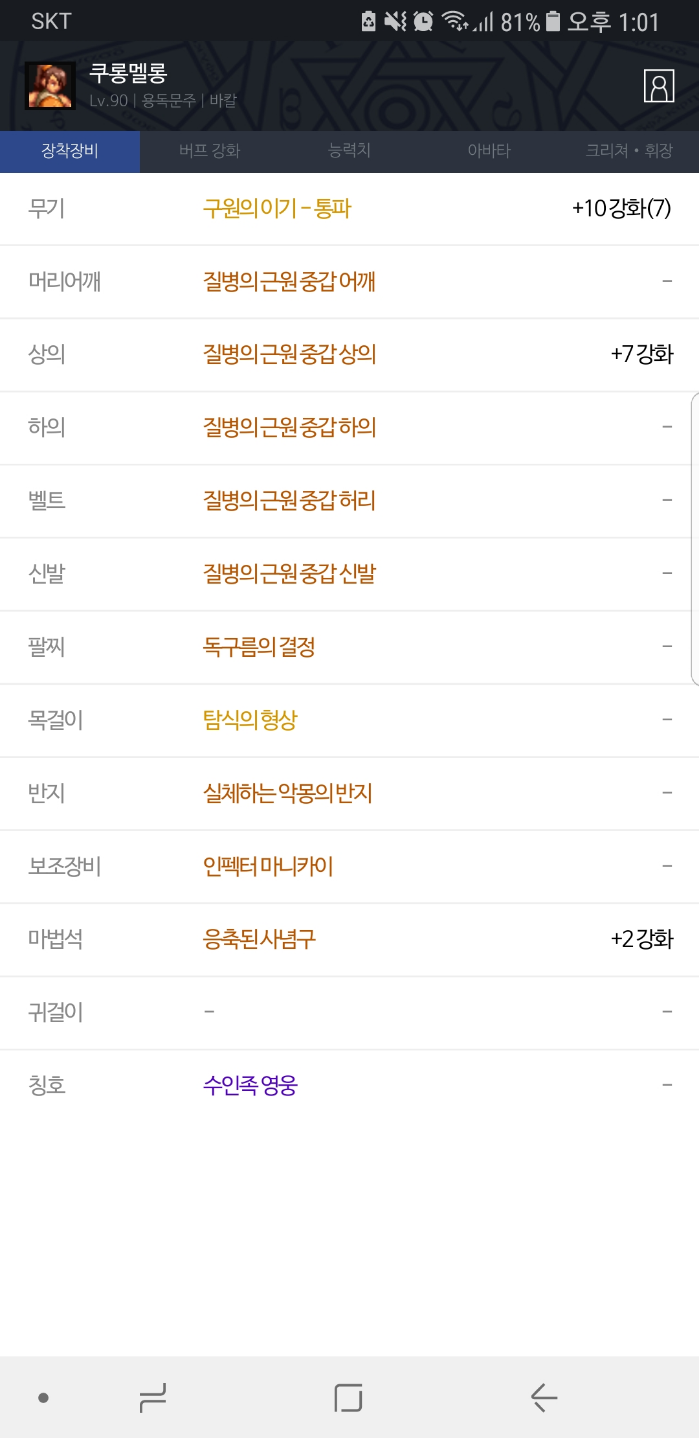Open 질병의 근원 중갑 상의 item
This screenshot has width=699, height=1438.
click(289, 354)
